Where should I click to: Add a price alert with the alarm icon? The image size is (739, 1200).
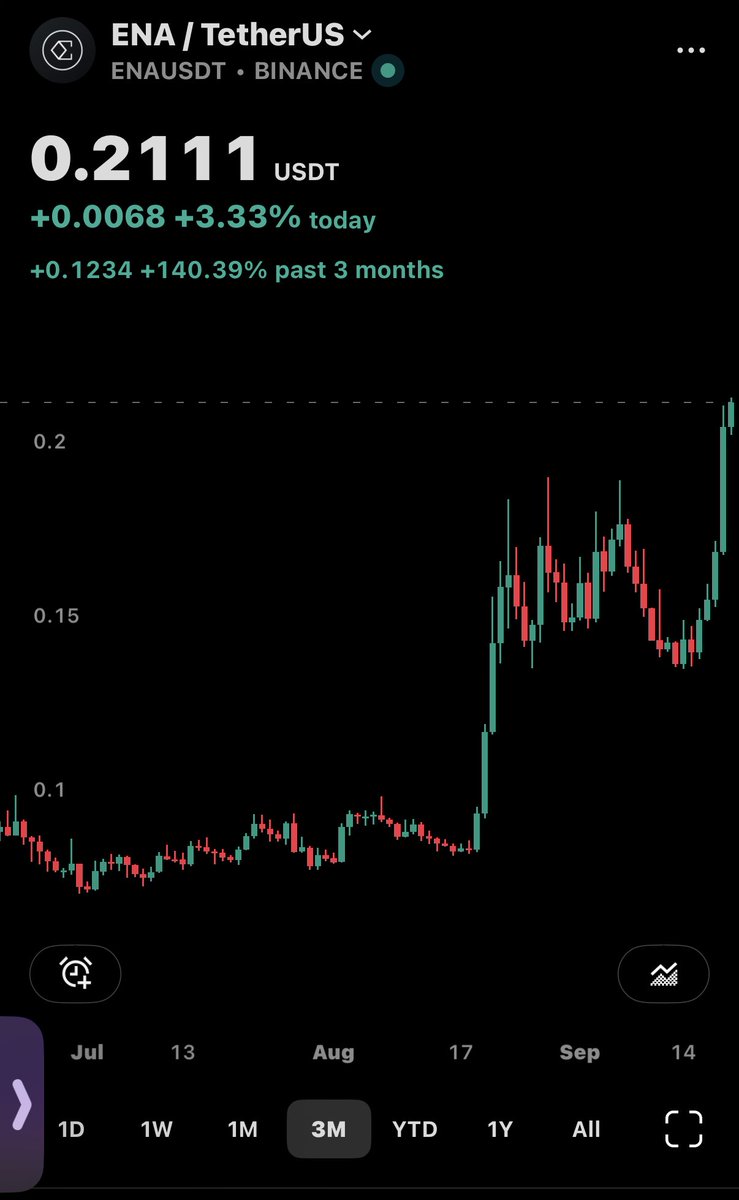pyautogui.click(x=76, y=972)
